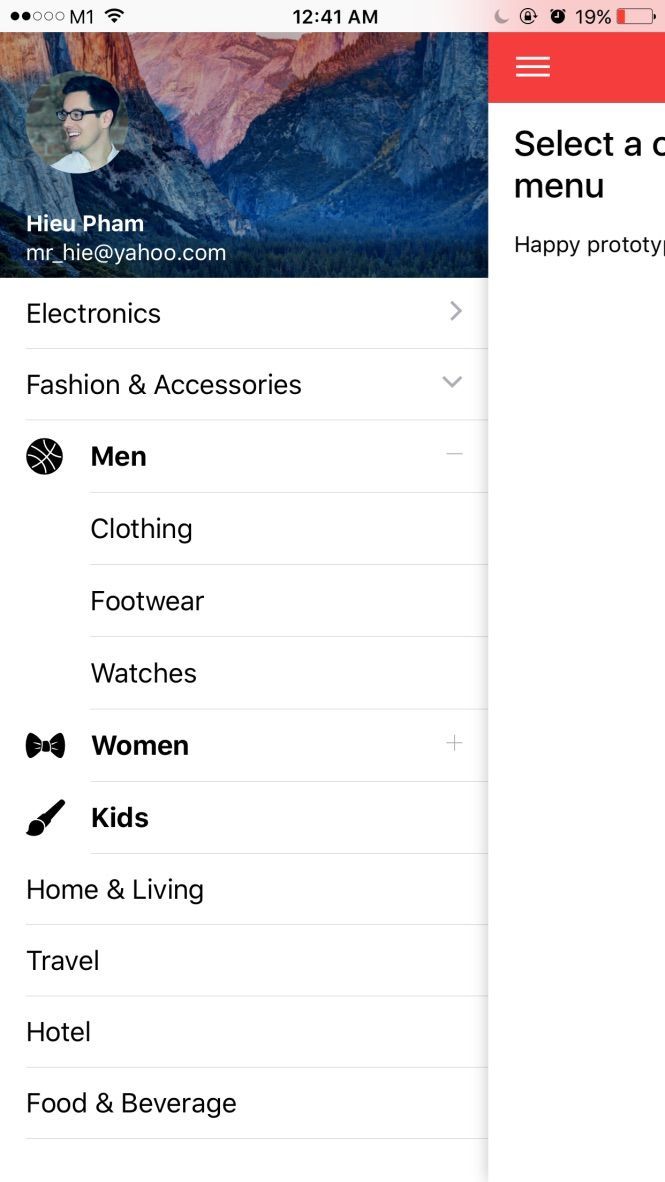This screenshot has width=665, height=1182.
Task: Collapse the Men subcategory
Action: pos(454,455)
